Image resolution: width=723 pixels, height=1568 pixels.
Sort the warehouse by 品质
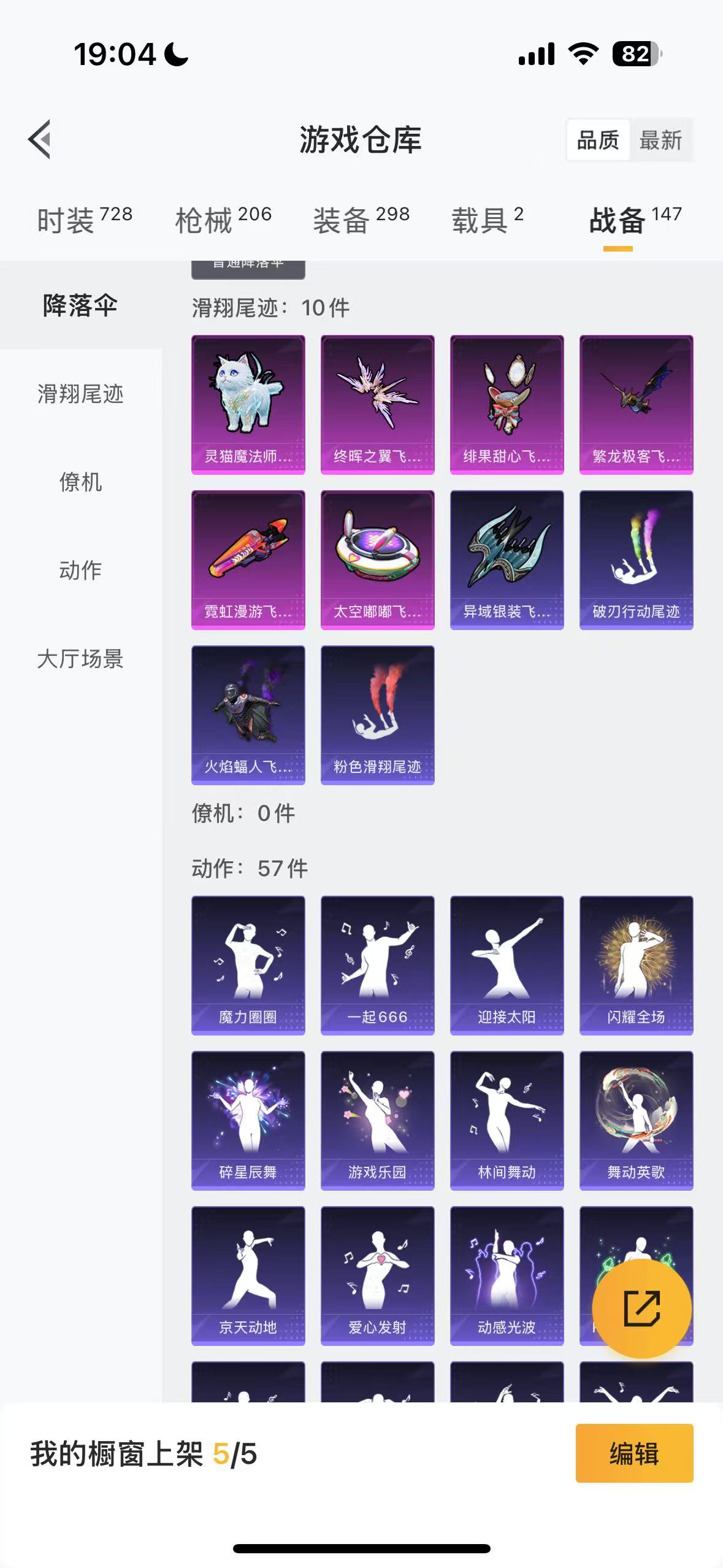tap(598, 140)
